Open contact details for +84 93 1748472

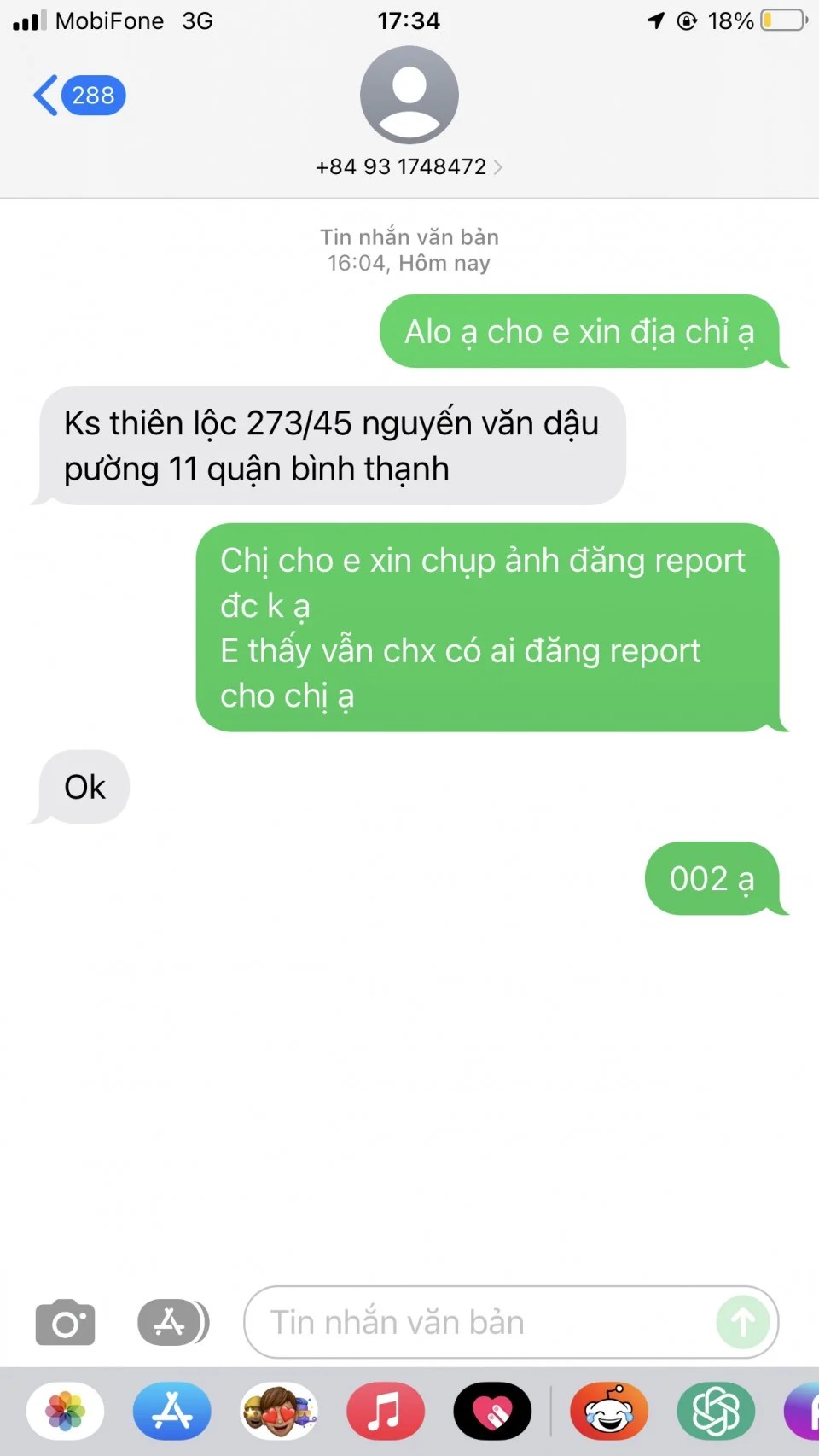click(x=409, y=166)
